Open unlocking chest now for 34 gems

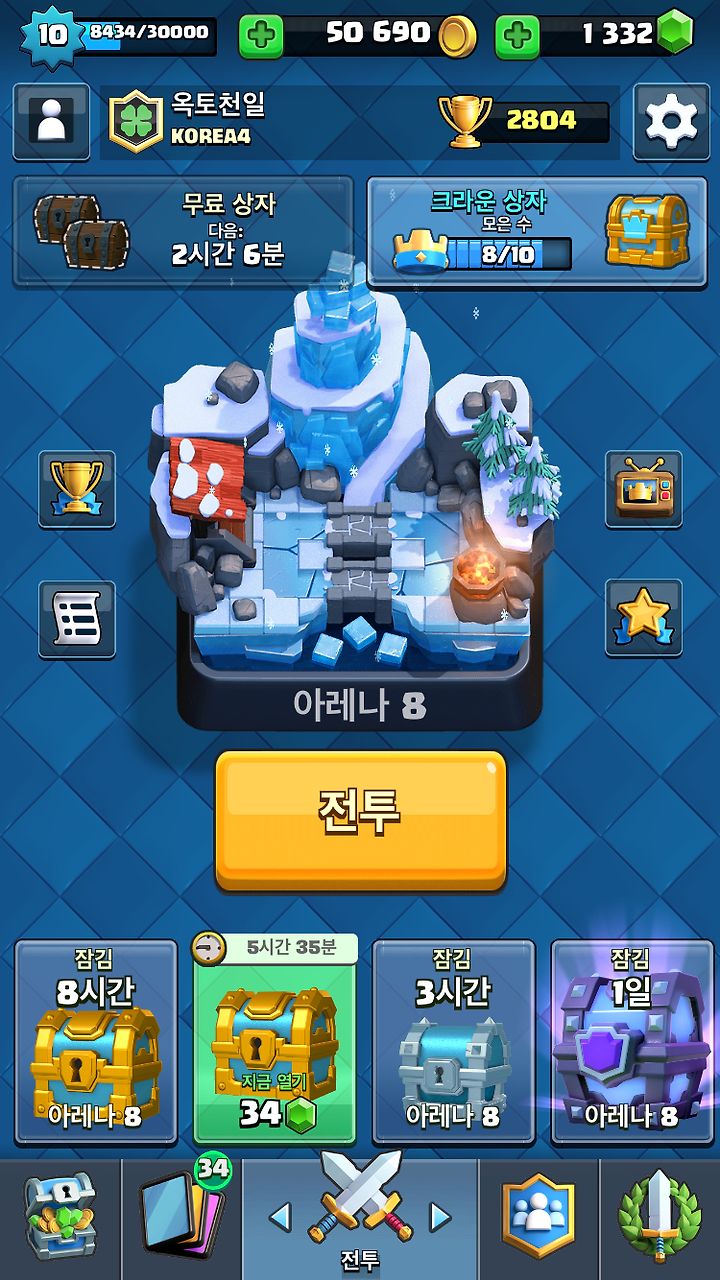pos(274,1040)
